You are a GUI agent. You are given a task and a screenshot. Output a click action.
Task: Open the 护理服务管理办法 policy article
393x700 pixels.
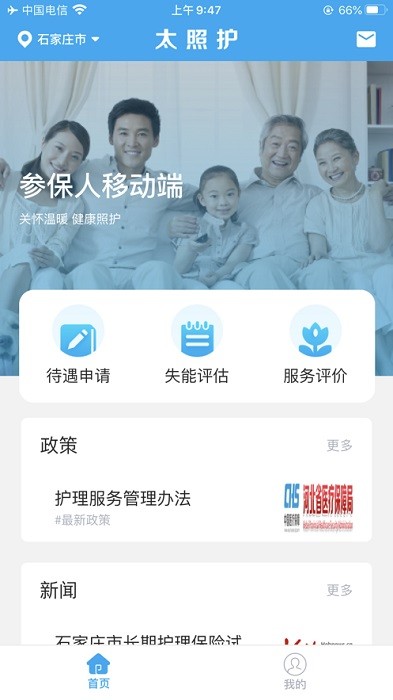pos(196,508)
